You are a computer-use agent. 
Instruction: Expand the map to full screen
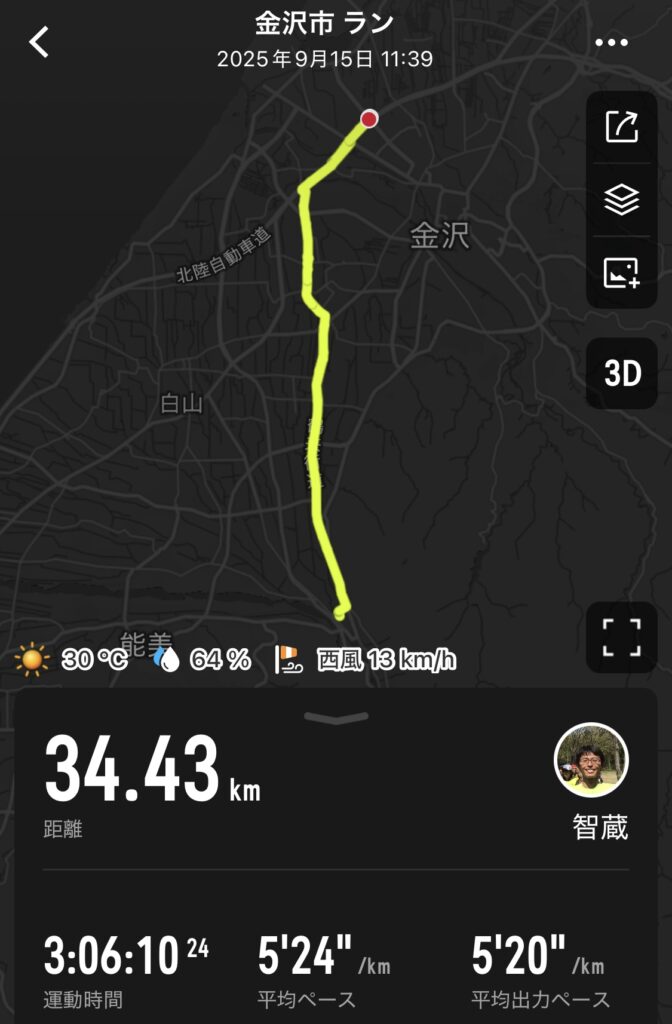[x=621, y=637]
